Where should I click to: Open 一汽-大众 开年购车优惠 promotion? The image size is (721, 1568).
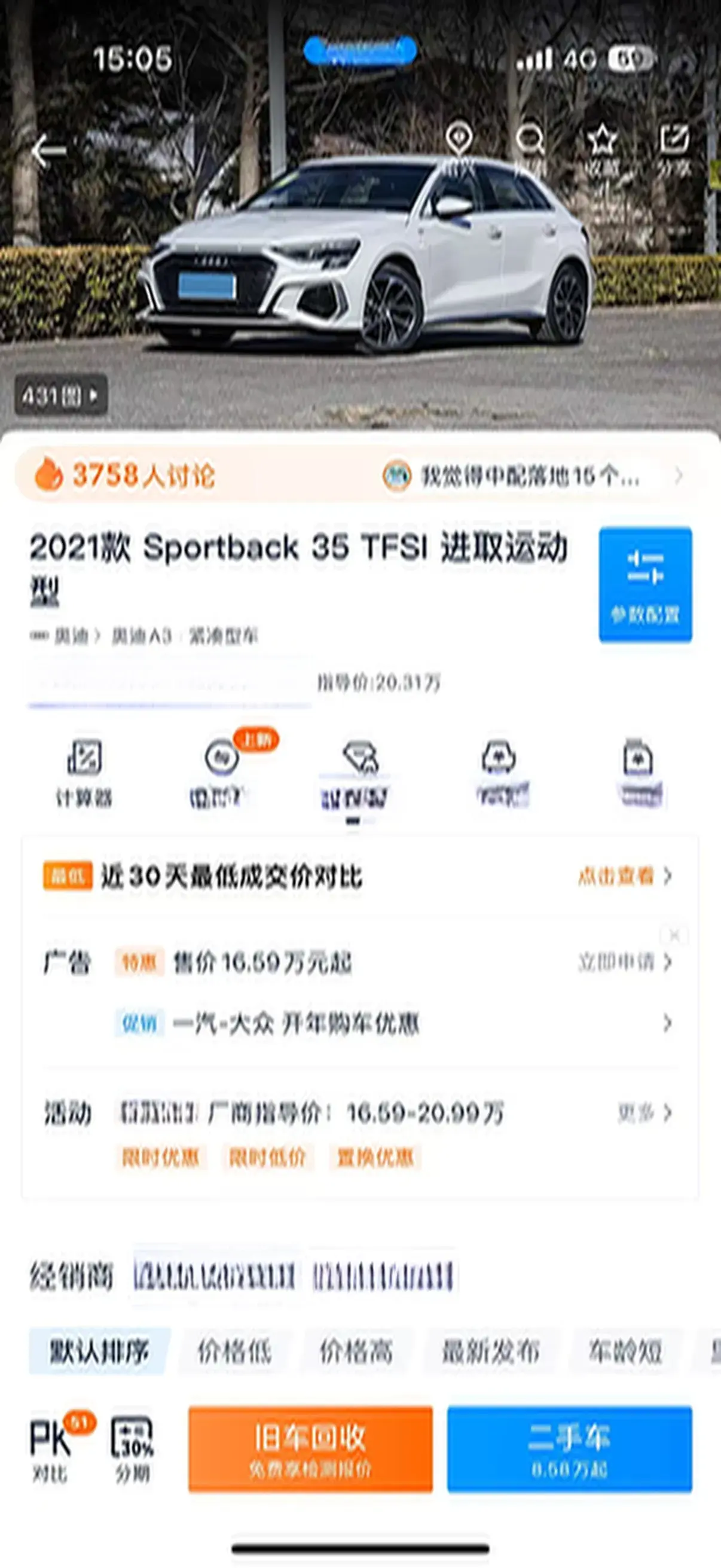point(297,1024)
